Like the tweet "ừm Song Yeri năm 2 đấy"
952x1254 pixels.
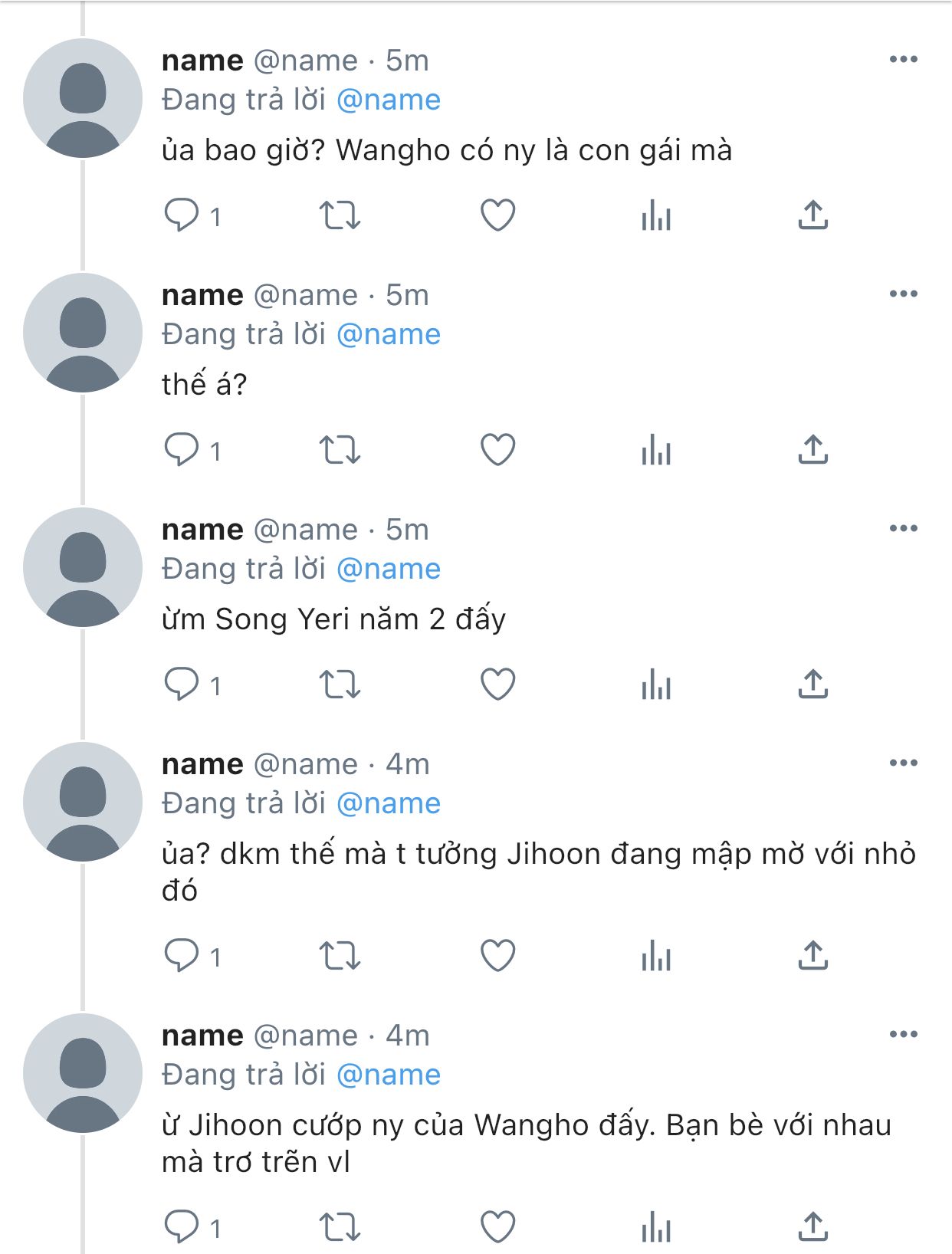(497, 684)
